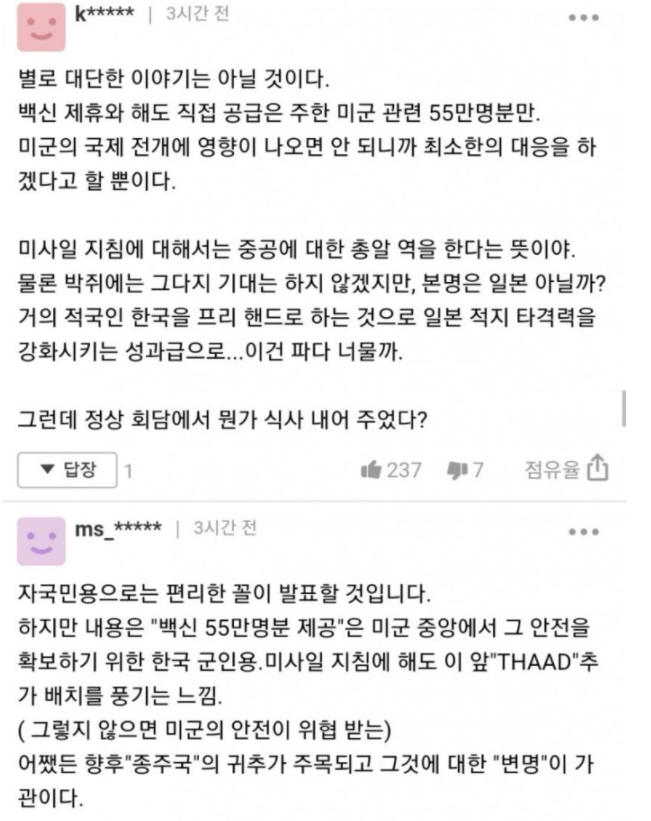The width and height of the screenshot is (651, 821).
Task: Share k*****'s comment
Action: (x=598, y=468)
